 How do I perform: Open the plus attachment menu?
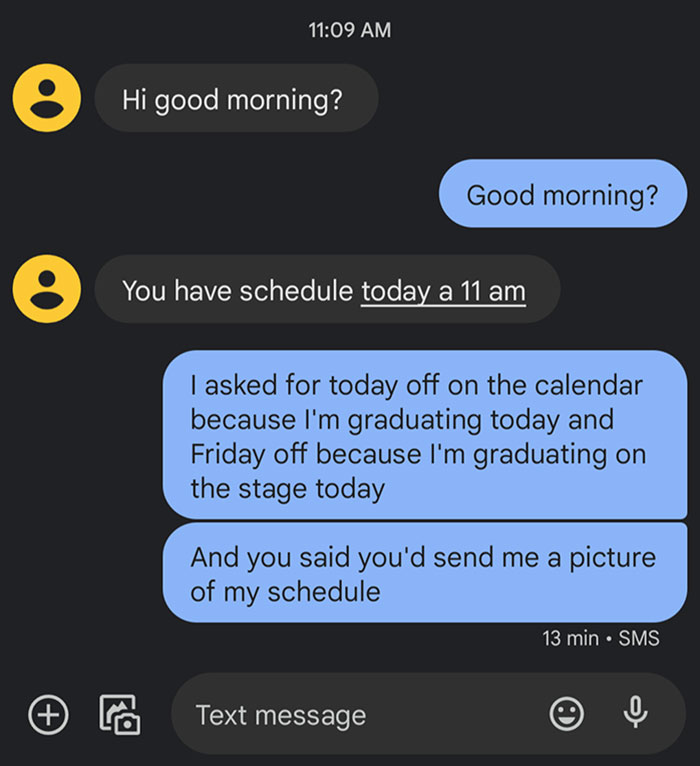tap(47, 714)
